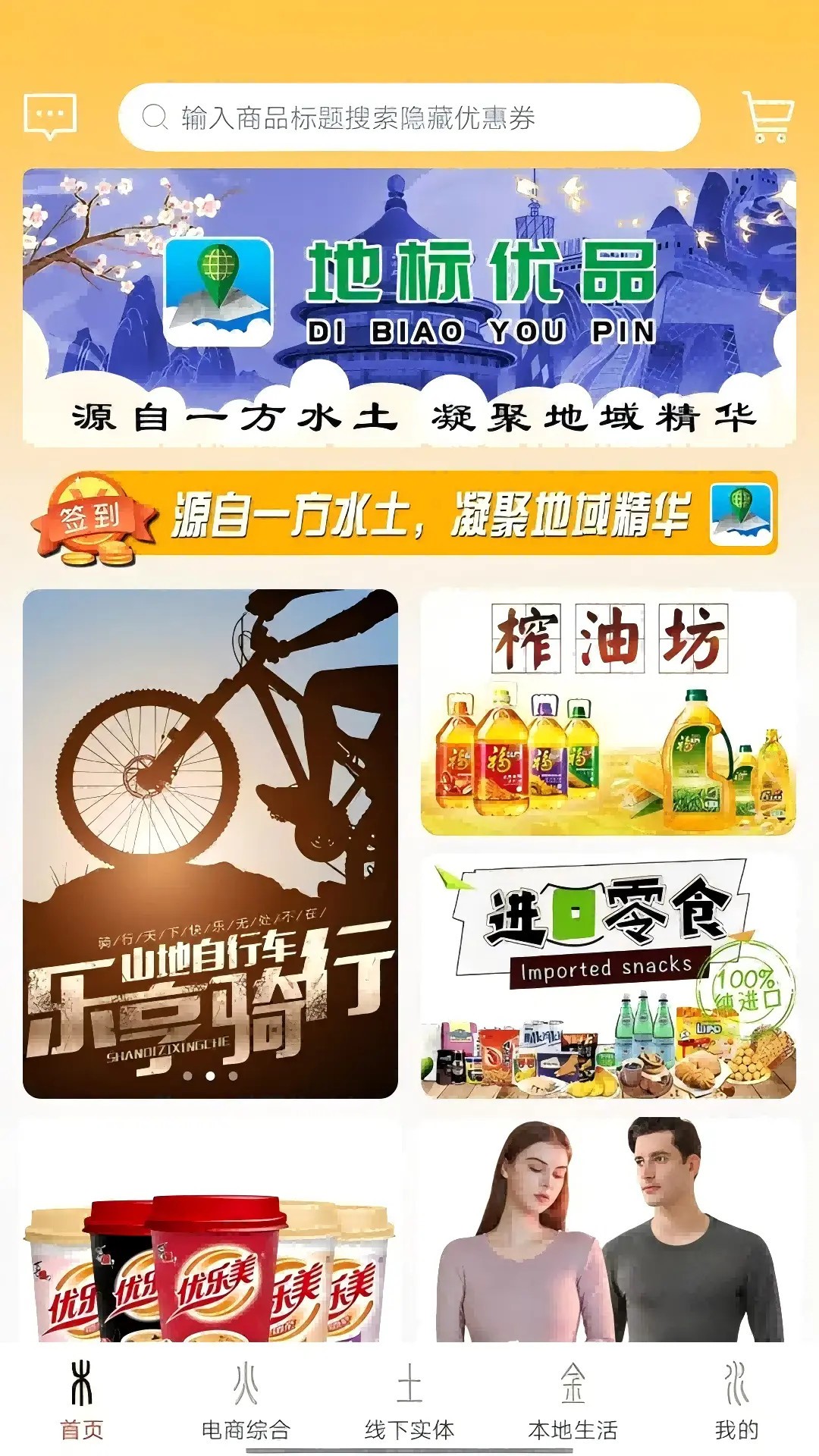The width and height of the screenshot is (819, 1456).
Task: Tap the 火 icon above 电商综合
Action: pyautogui.click(x=245, y=1382)
